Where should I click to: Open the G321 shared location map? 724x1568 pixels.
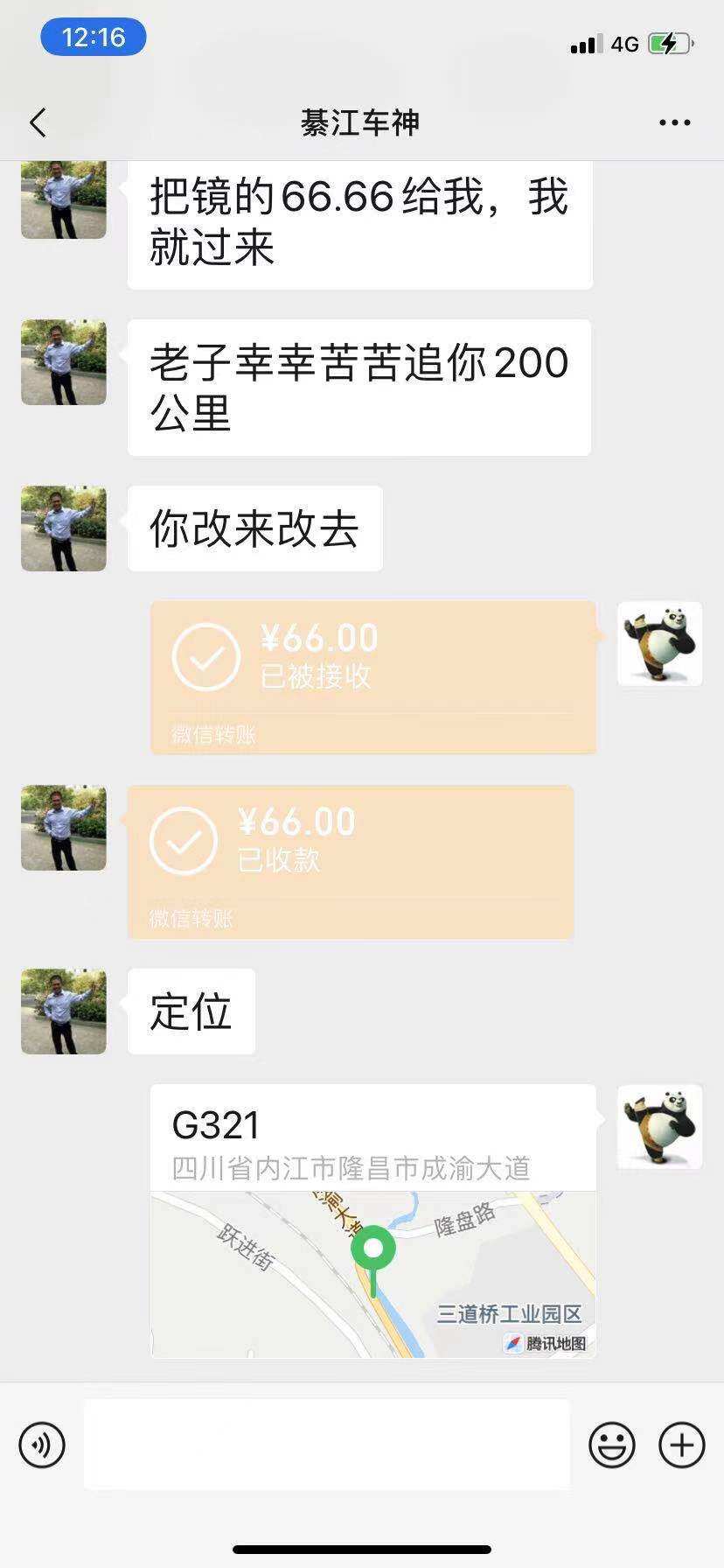[373, 1221]
